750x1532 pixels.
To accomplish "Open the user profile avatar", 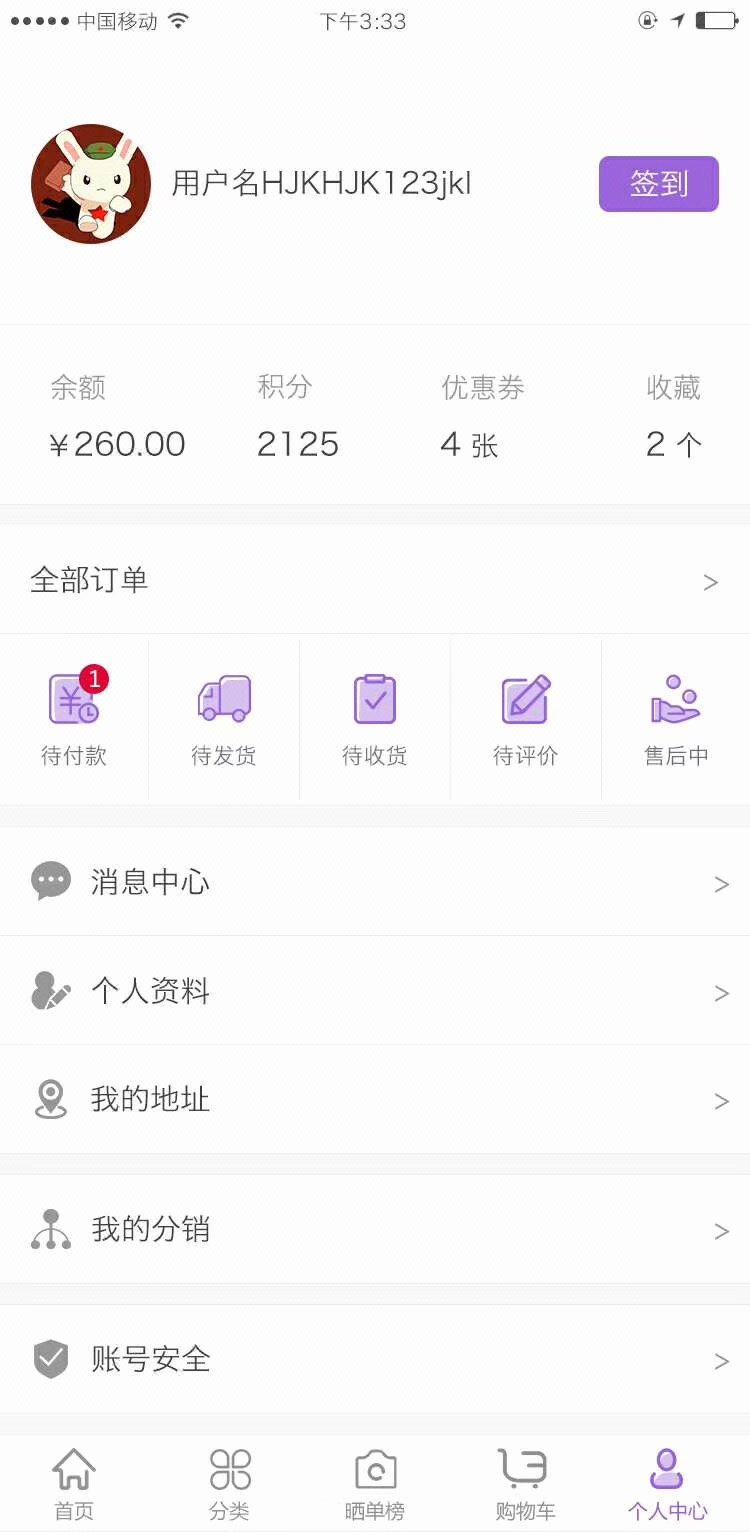I will (91, 184).
